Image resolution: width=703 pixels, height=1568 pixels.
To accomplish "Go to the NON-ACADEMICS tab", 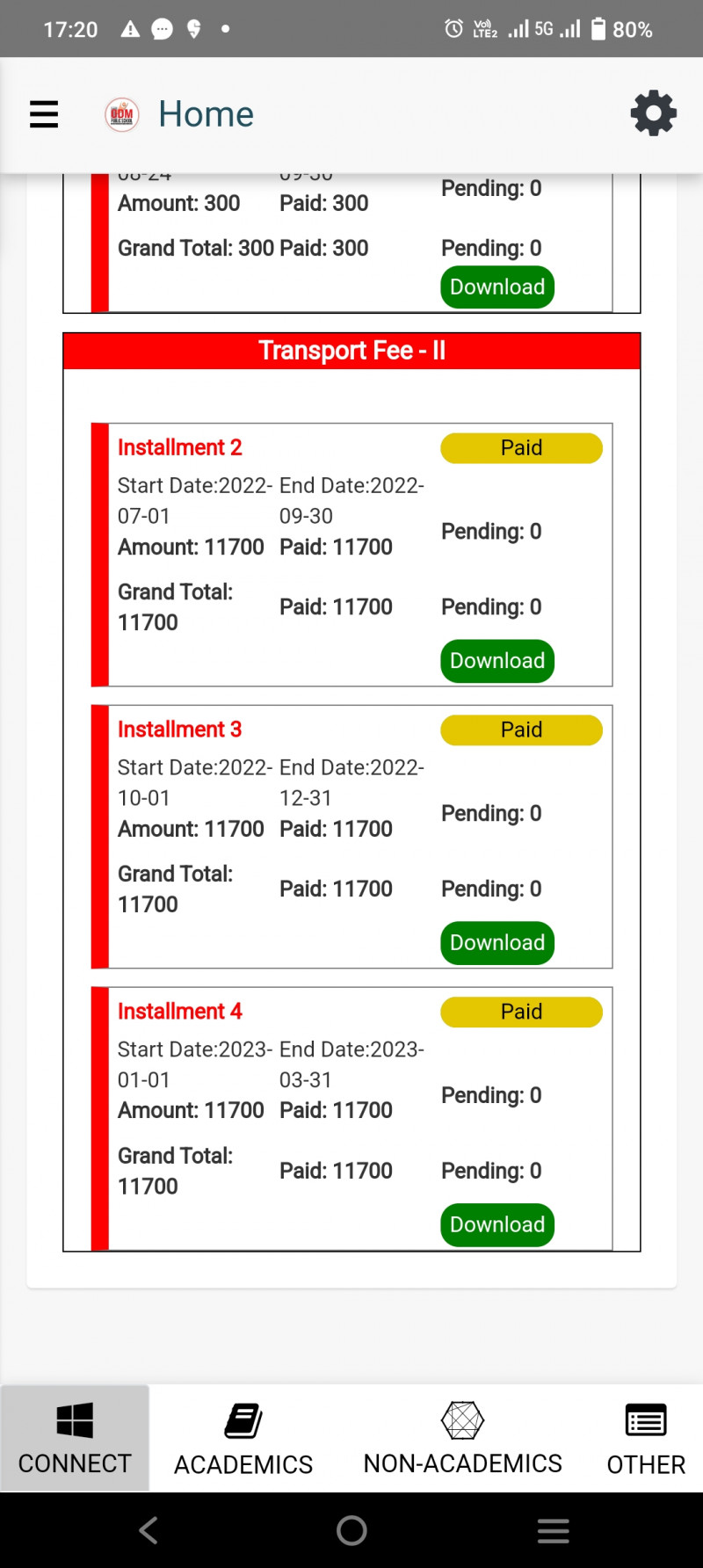I will click(x=462, y=1438).
